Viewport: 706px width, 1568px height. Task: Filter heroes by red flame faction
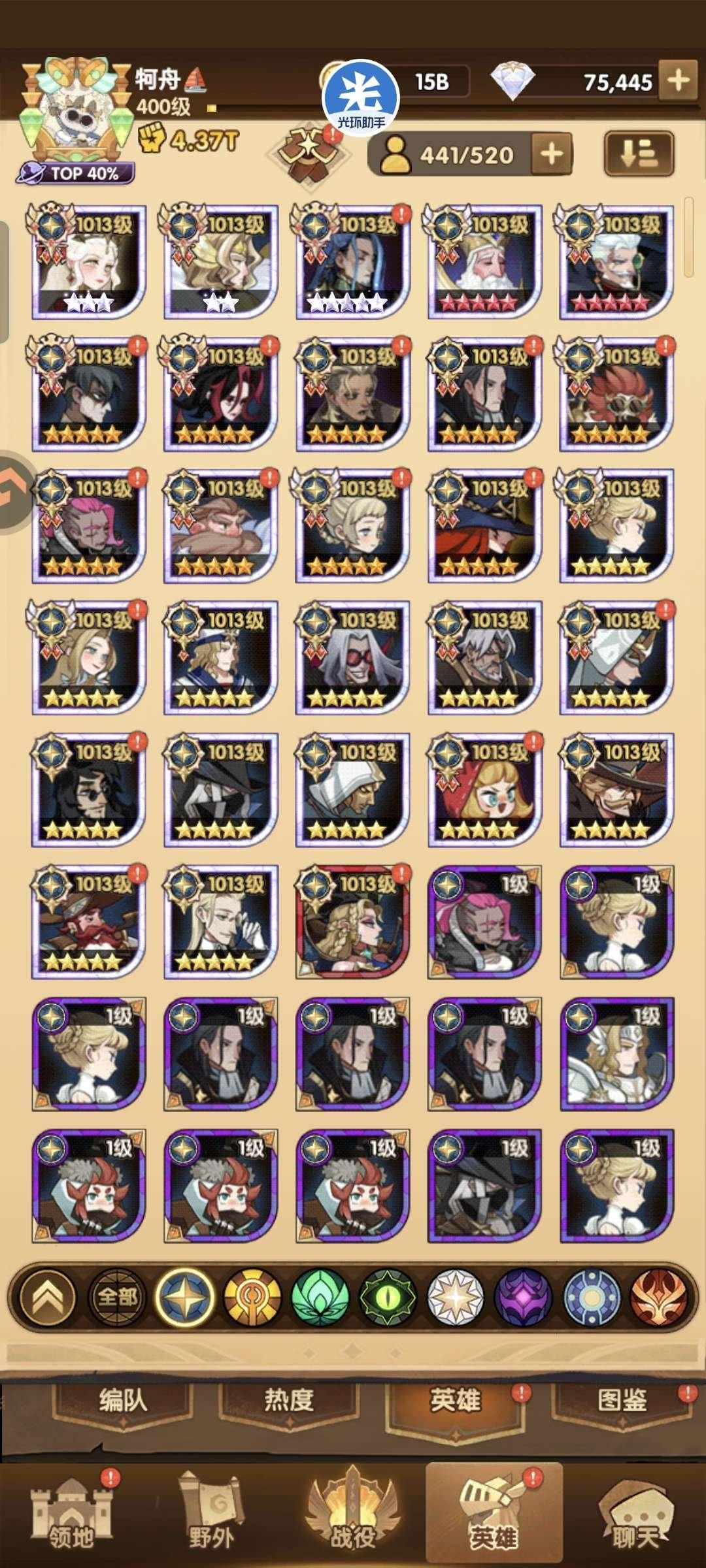pos(658,1297)
